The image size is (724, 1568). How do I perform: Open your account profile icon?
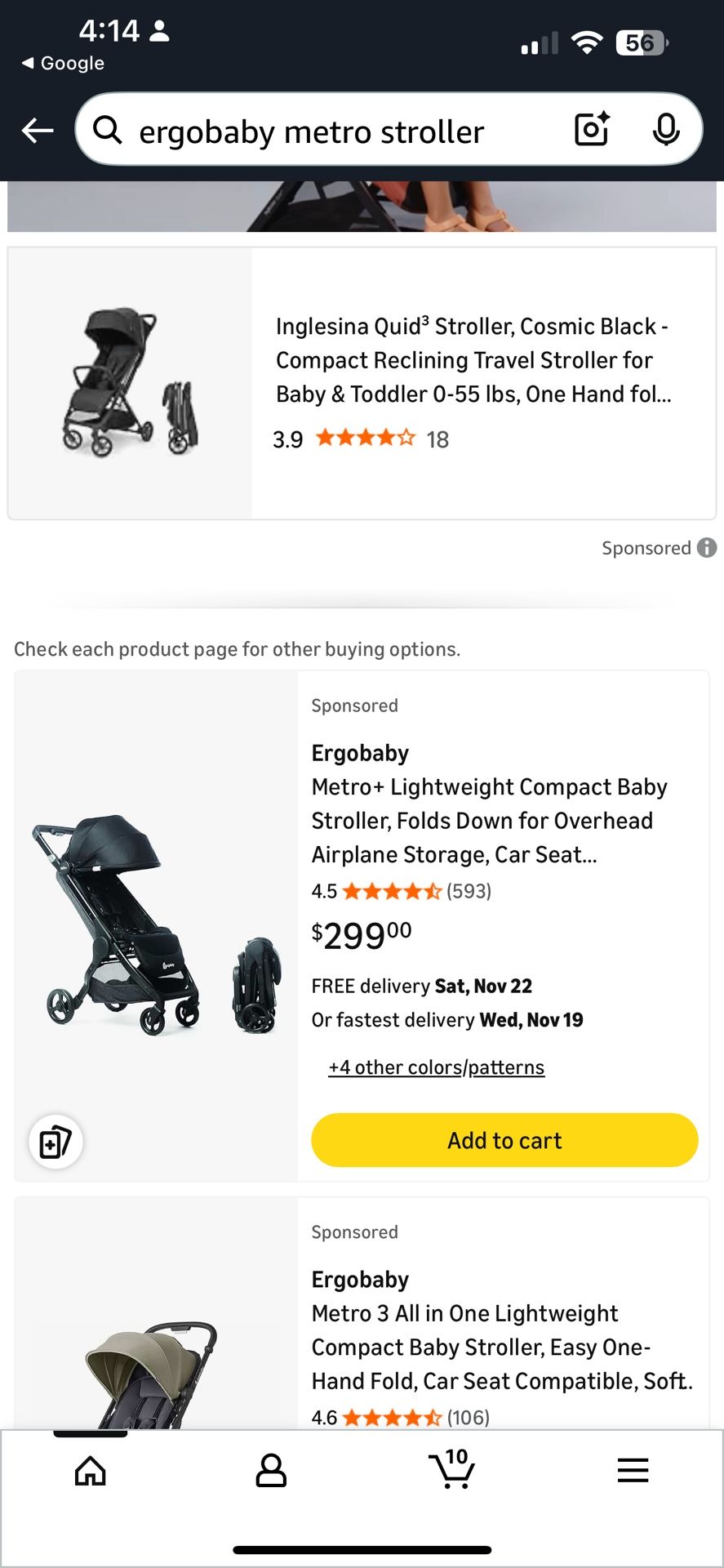(x=271, y=1470)
